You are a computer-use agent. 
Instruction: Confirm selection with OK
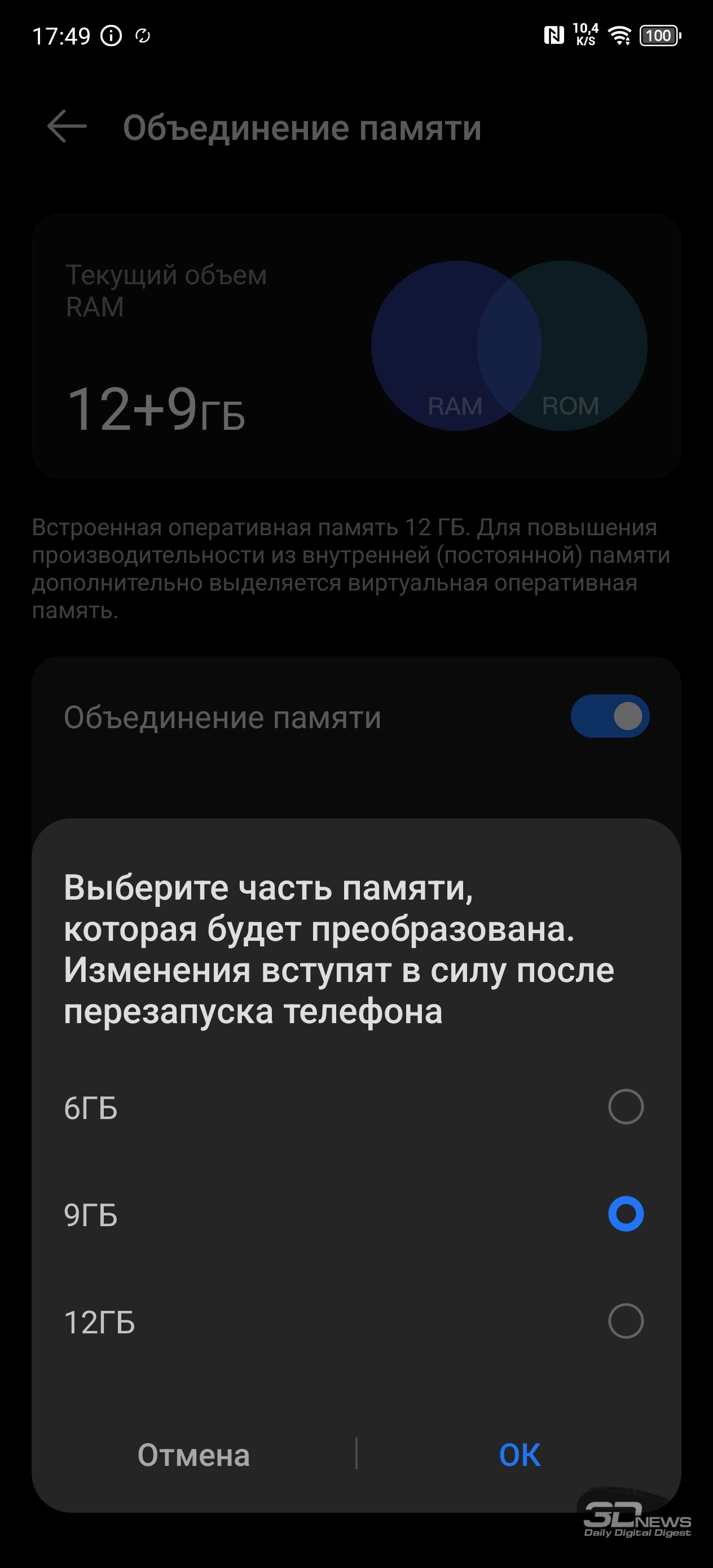tap(520, 1455)
